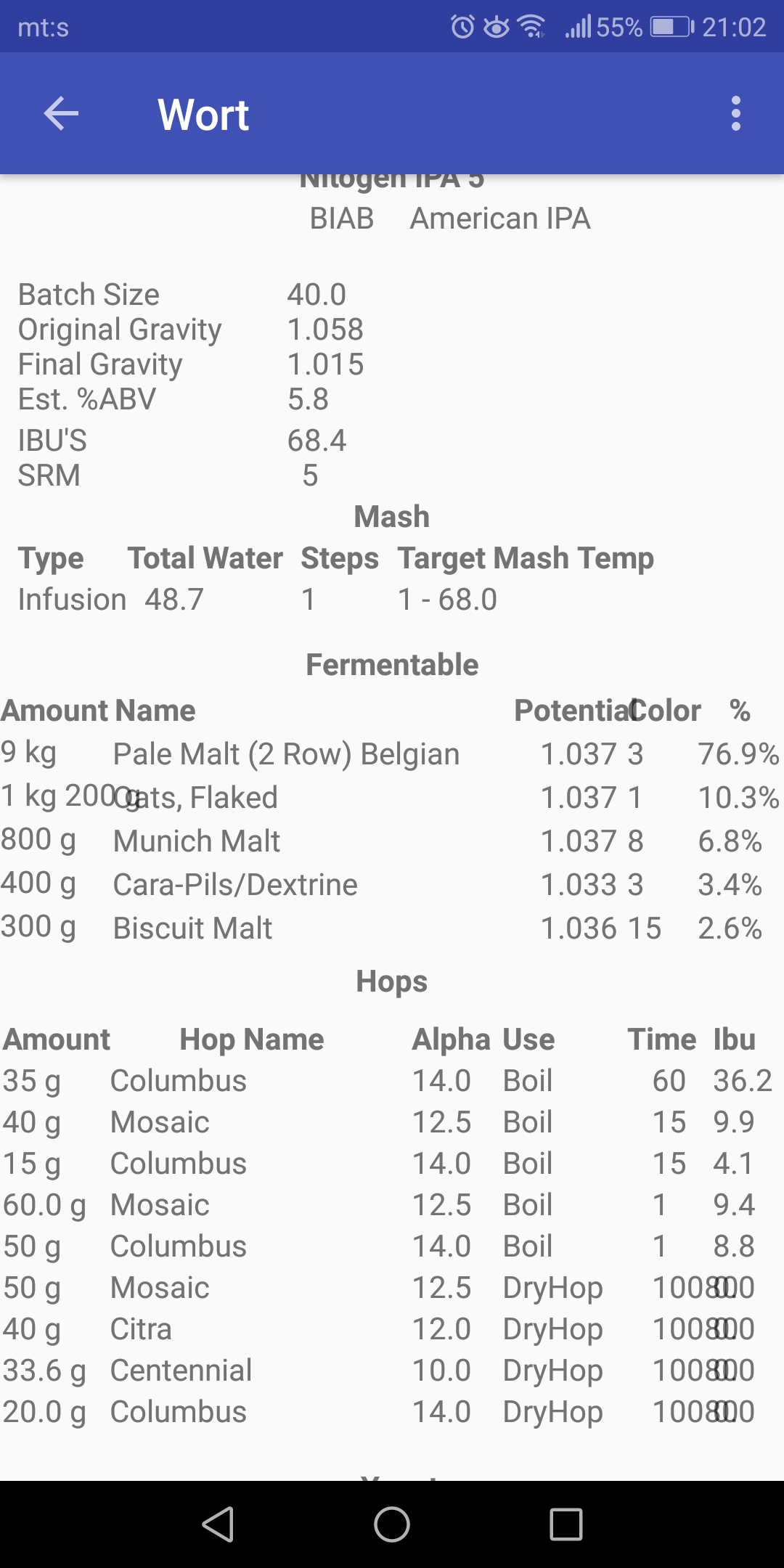Open the three-dot overflow menu
Viewport: 784px width, 1568px height.
736,114
